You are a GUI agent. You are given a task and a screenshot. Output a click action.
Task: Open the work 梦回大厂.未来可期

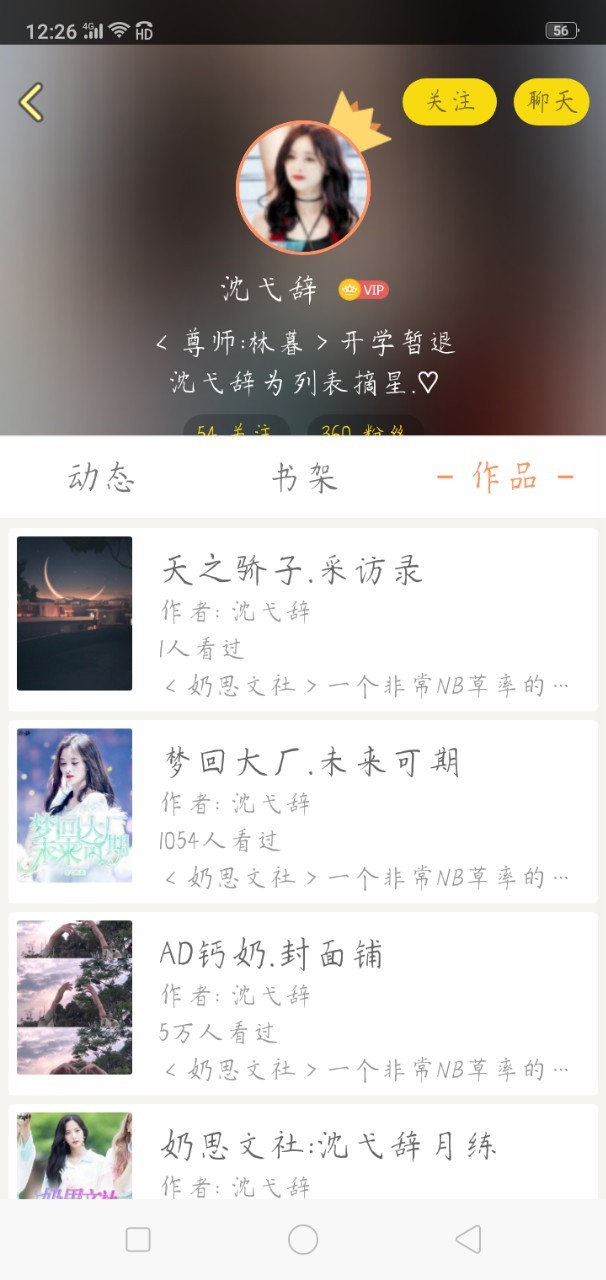303,805
